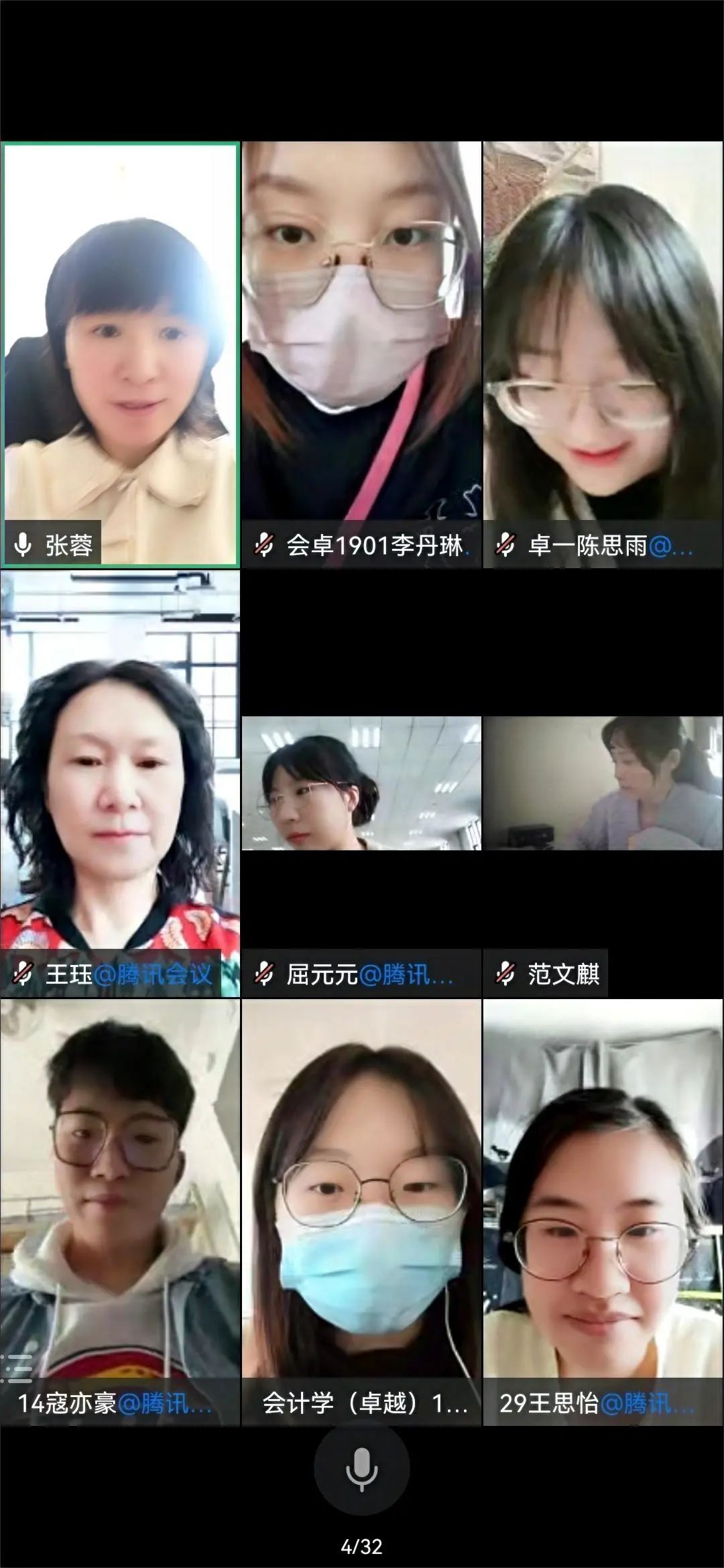724x1568 pixels.
Task: Open 屈元元's video tile
Action: click(x=361, y=783)
